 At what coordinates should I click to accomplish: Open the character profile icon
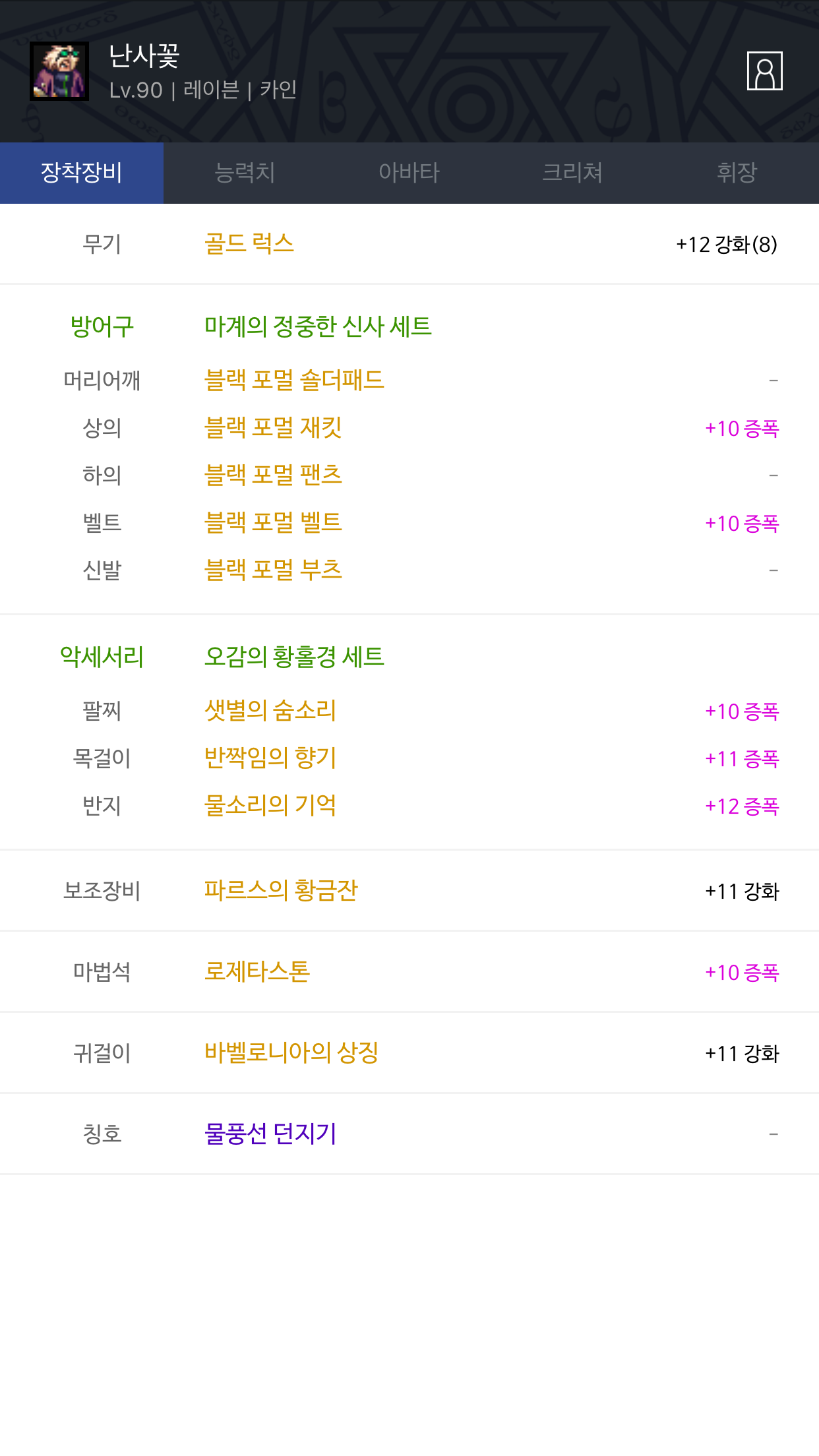pos(764,71)
